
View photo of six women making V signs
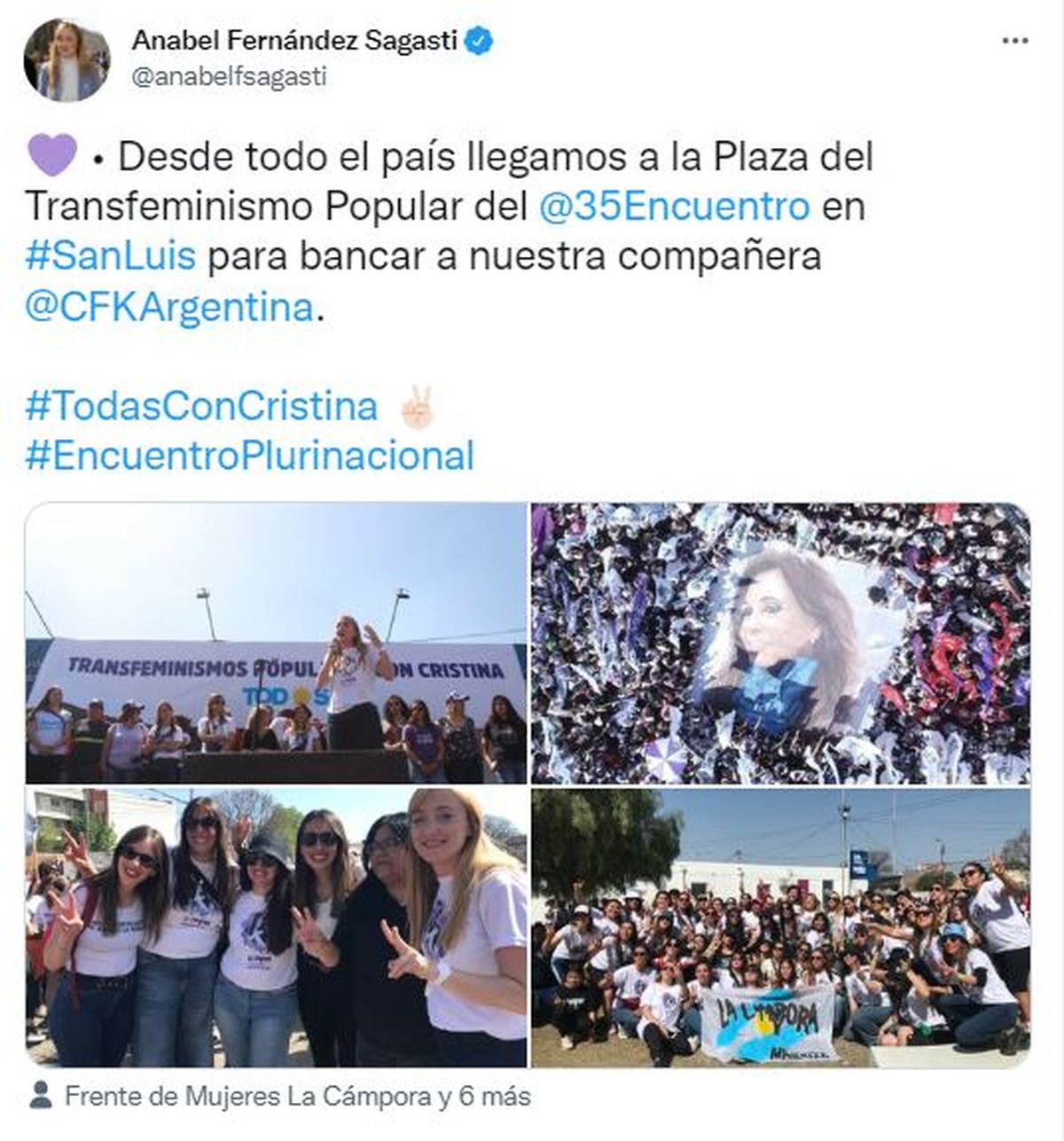[276, 927]
